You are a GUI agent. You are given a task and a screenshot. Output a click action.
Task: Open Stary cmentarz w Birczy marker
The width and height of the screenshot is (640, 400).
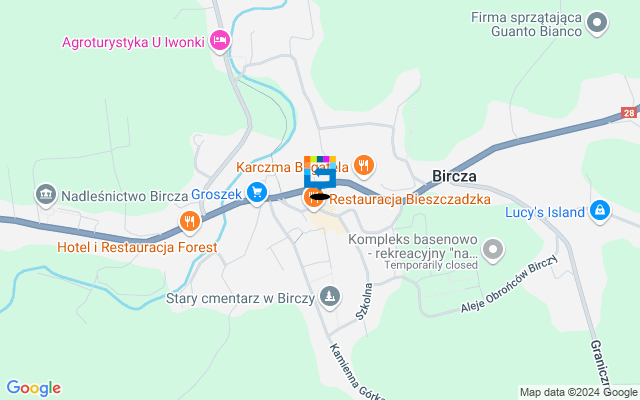coord(331,297)
